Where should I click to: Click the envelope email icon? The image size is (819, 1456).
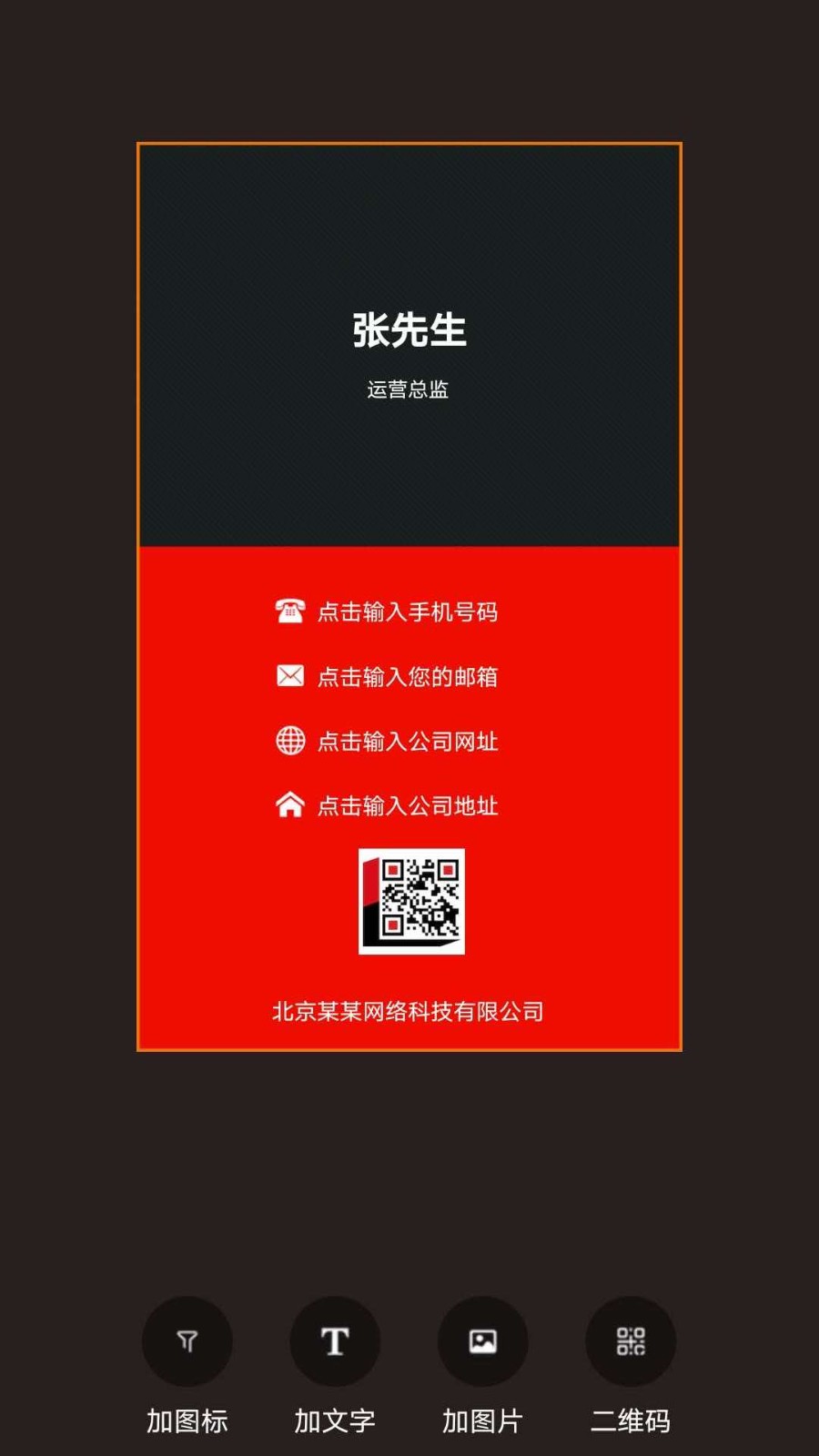(289, 676)
